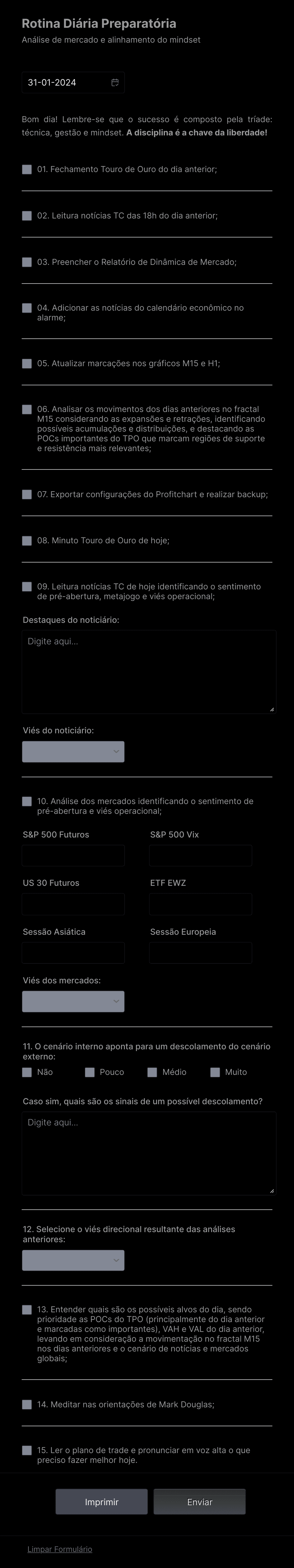Screen dimensions: 294x1568
Task: Submit the form with Enviar
Action: pyautogui.click(x=199, y=1502)
